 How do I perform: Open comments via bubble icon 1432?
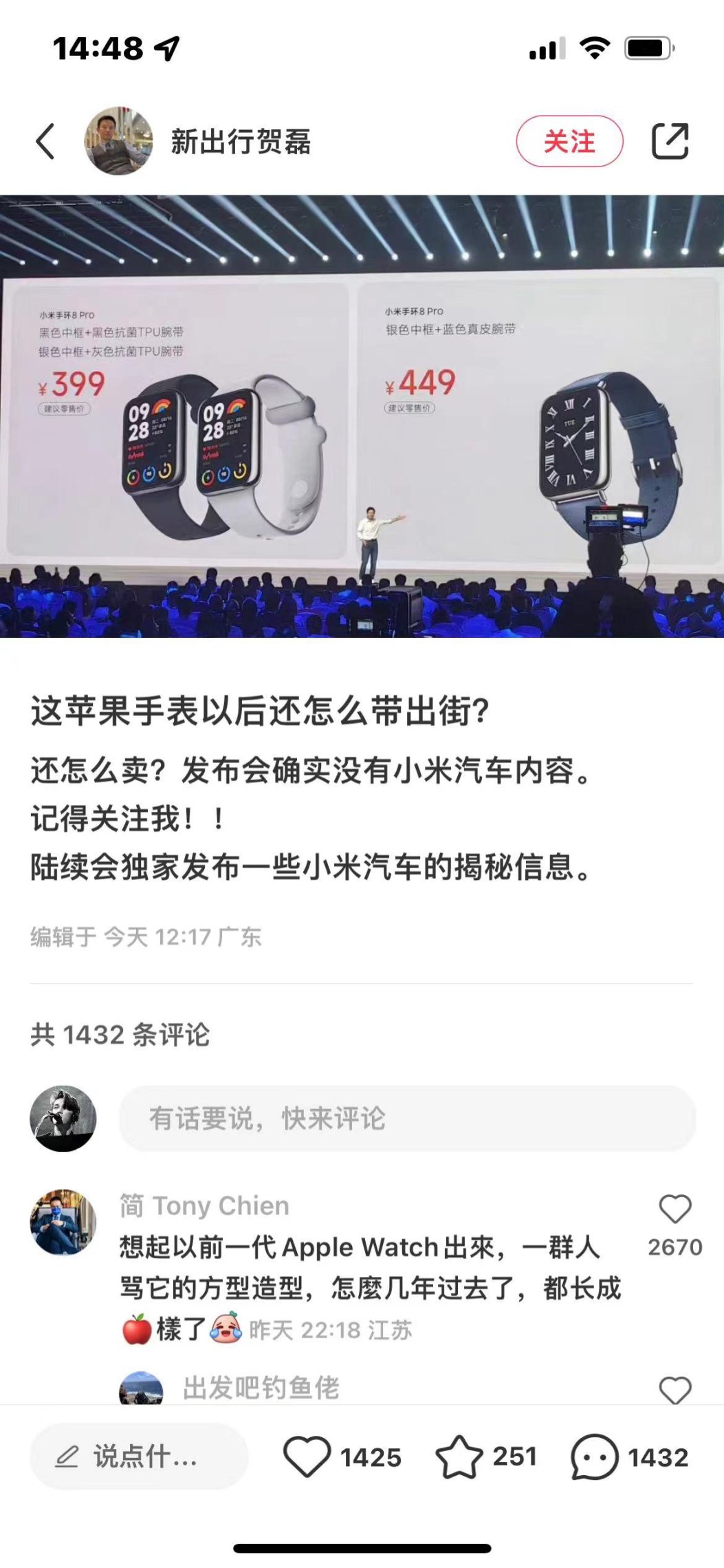594,1456
